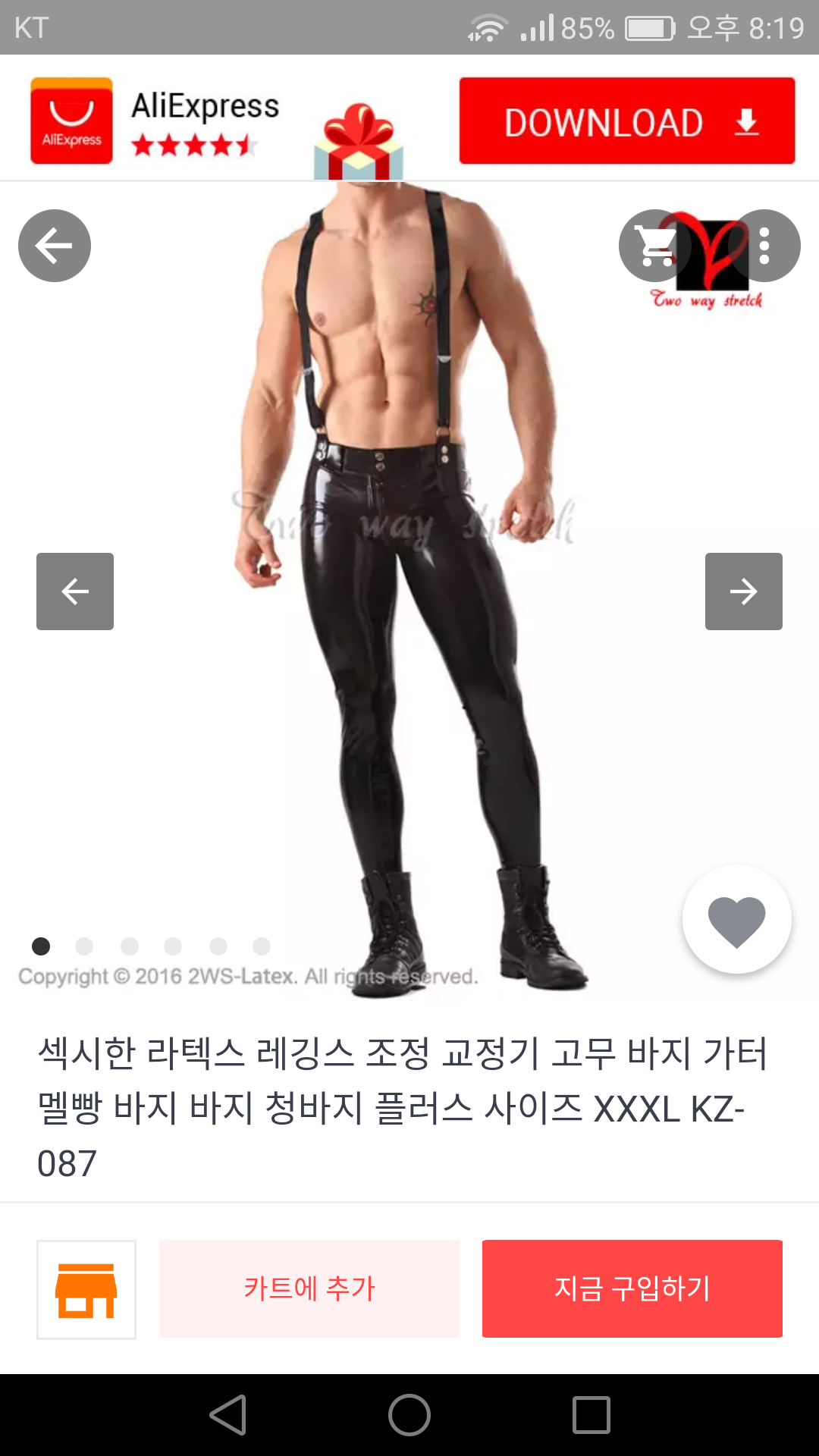Tap 카트에 추가 to add to cart
819x1456 pixels.
pos(309,1288)
